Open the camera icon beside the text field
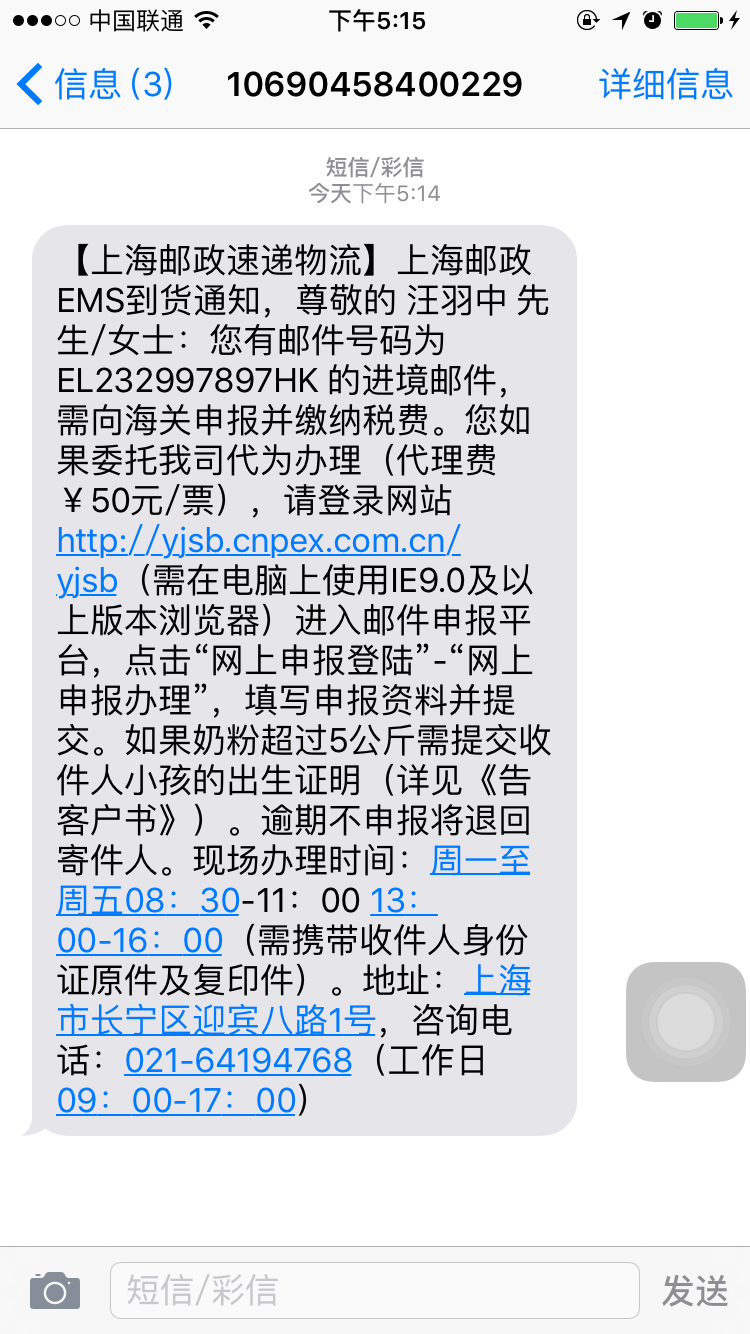The image size is (750, 1334). pos(53,1289)
